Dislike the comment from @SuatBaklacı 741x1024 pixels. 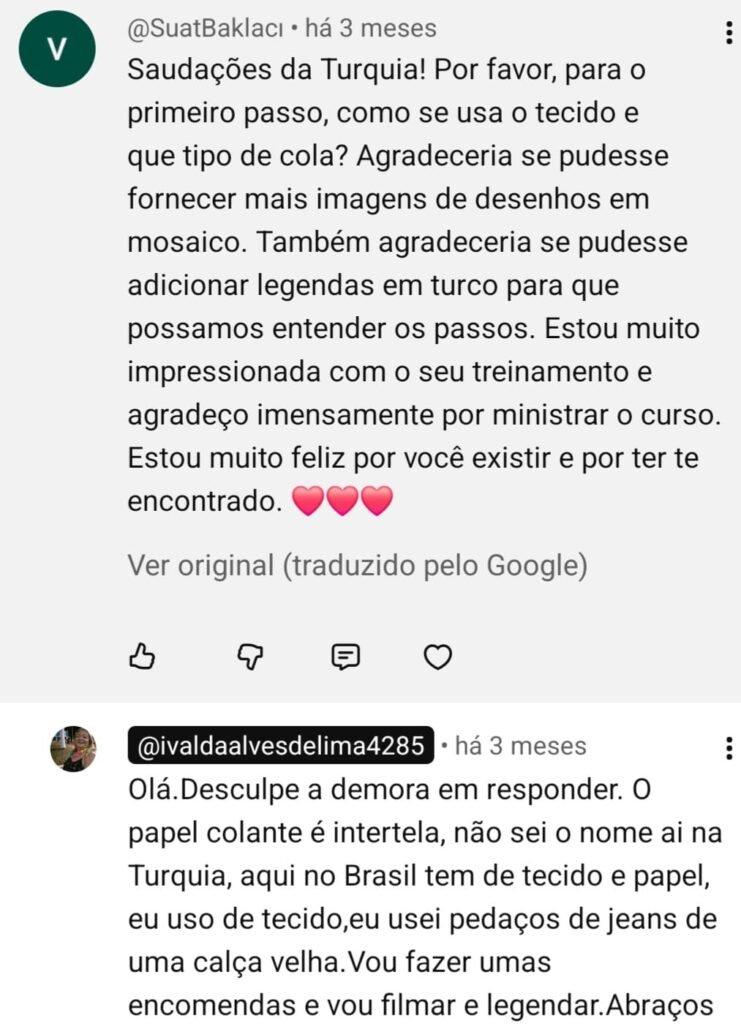pos(248,657)
